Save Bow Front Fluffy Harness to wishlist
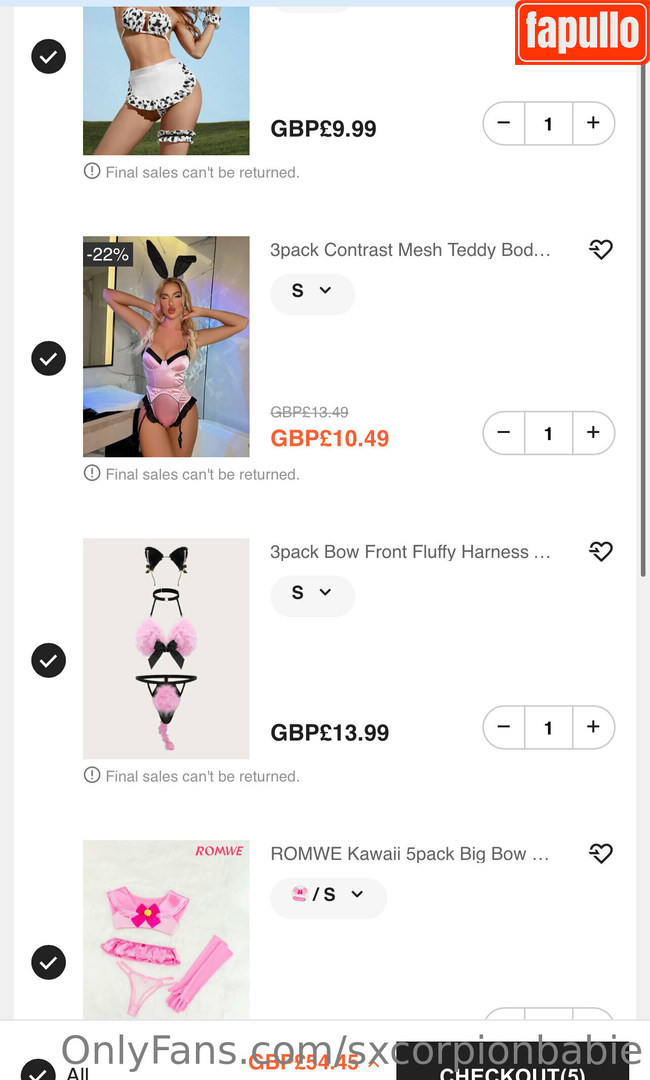The width and height of the screenshot is (650, 1080). [600, 552]
